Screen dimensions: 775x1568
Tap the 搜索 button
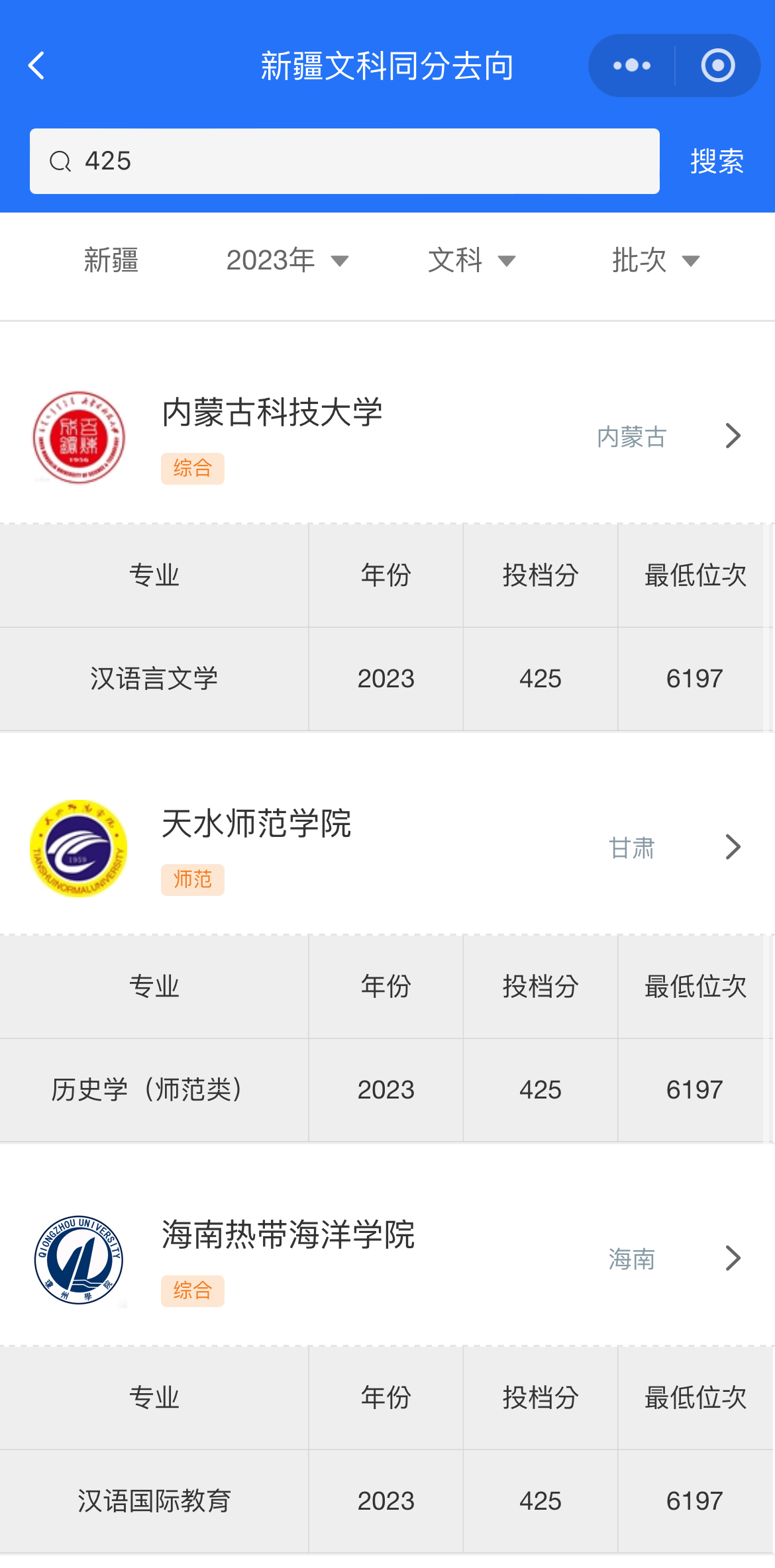(717, 162)
